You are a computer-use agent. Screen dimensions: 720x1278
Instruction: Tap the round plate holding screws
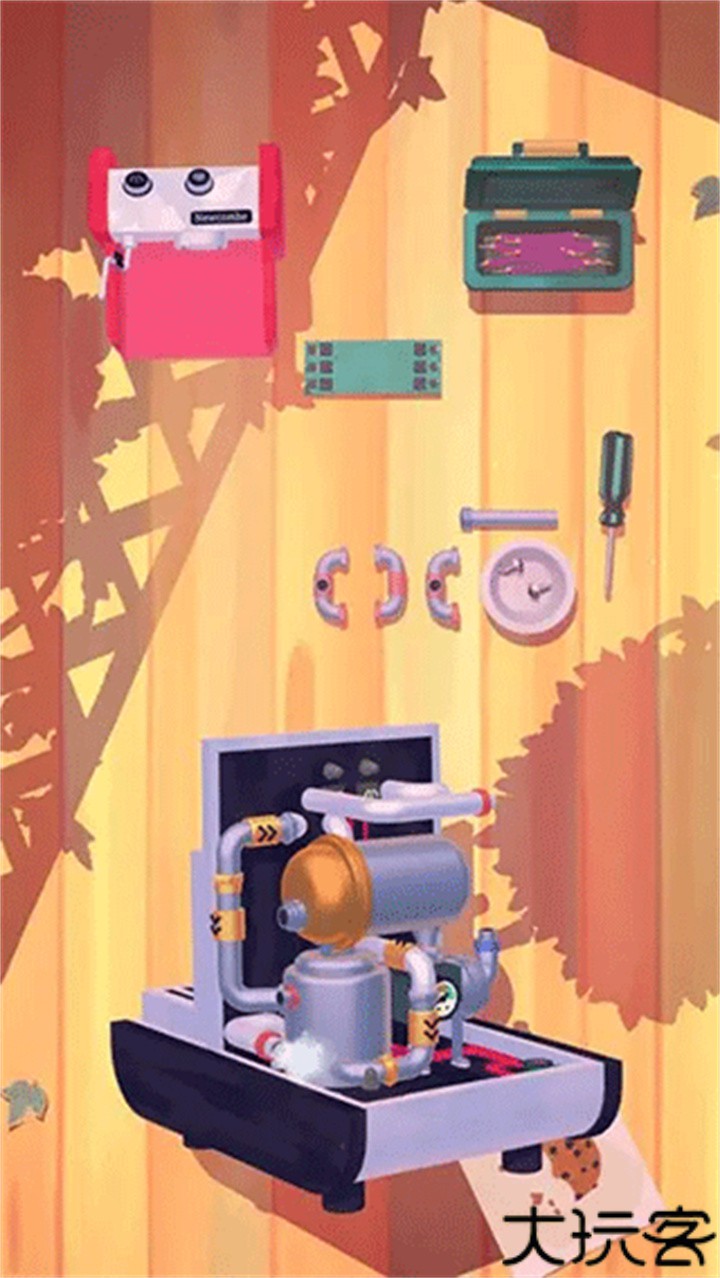527,587
